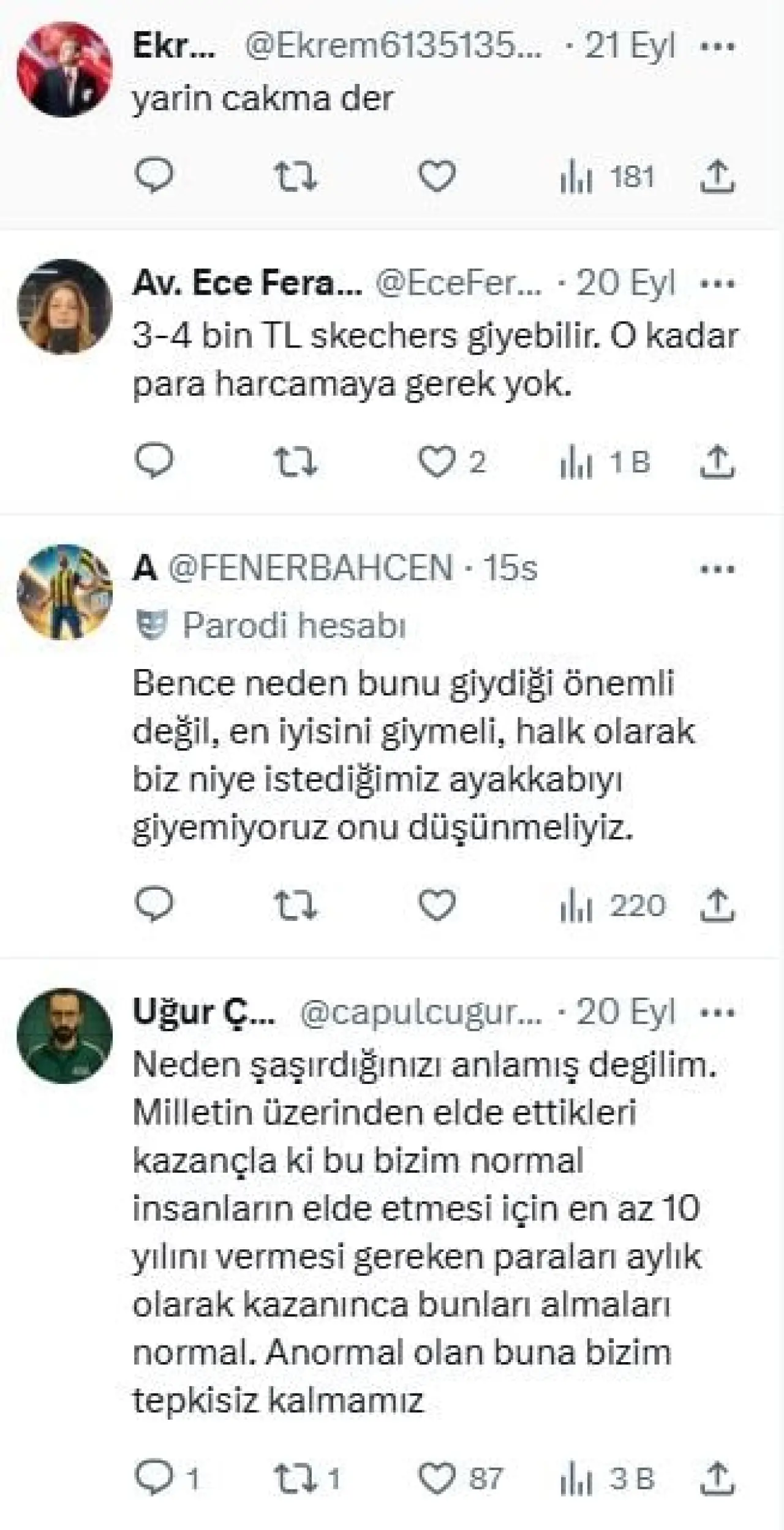Open Uğur Ç.'s profile picture

point(64,1036)
